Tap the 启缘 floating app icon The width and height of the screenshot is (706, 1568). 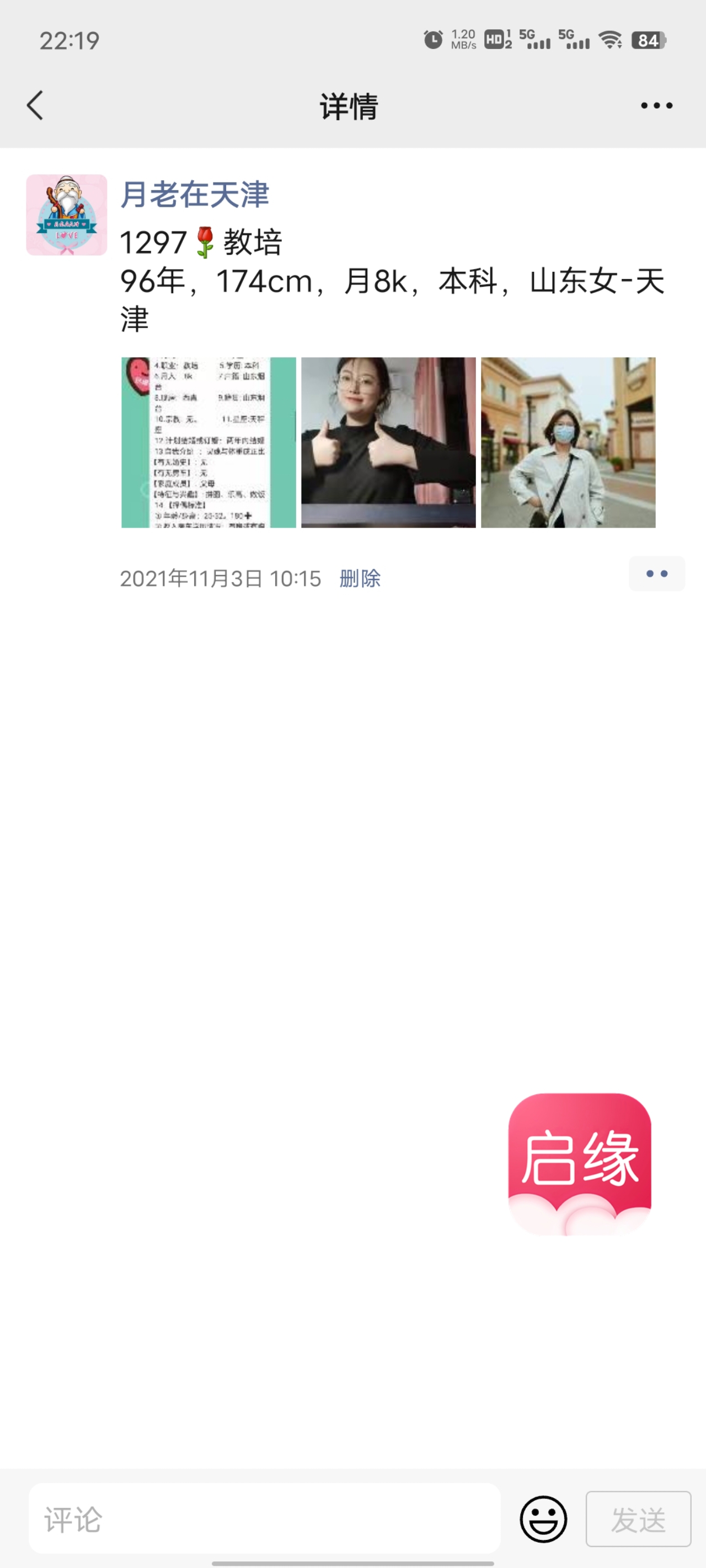tap(579, 1164)
